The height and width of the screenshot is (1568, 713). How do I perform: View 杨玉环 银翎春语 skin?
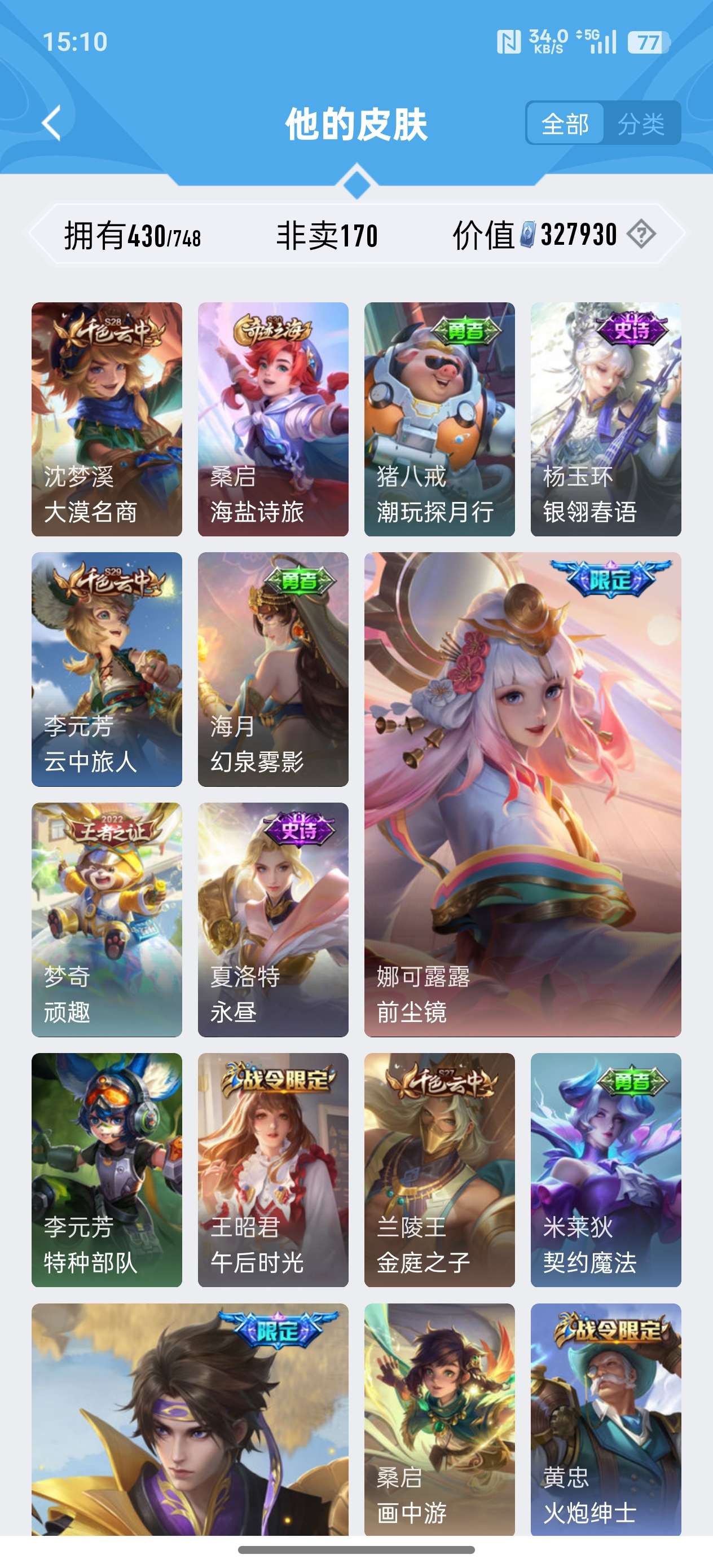pyautogui.click(x=605, y=420)
